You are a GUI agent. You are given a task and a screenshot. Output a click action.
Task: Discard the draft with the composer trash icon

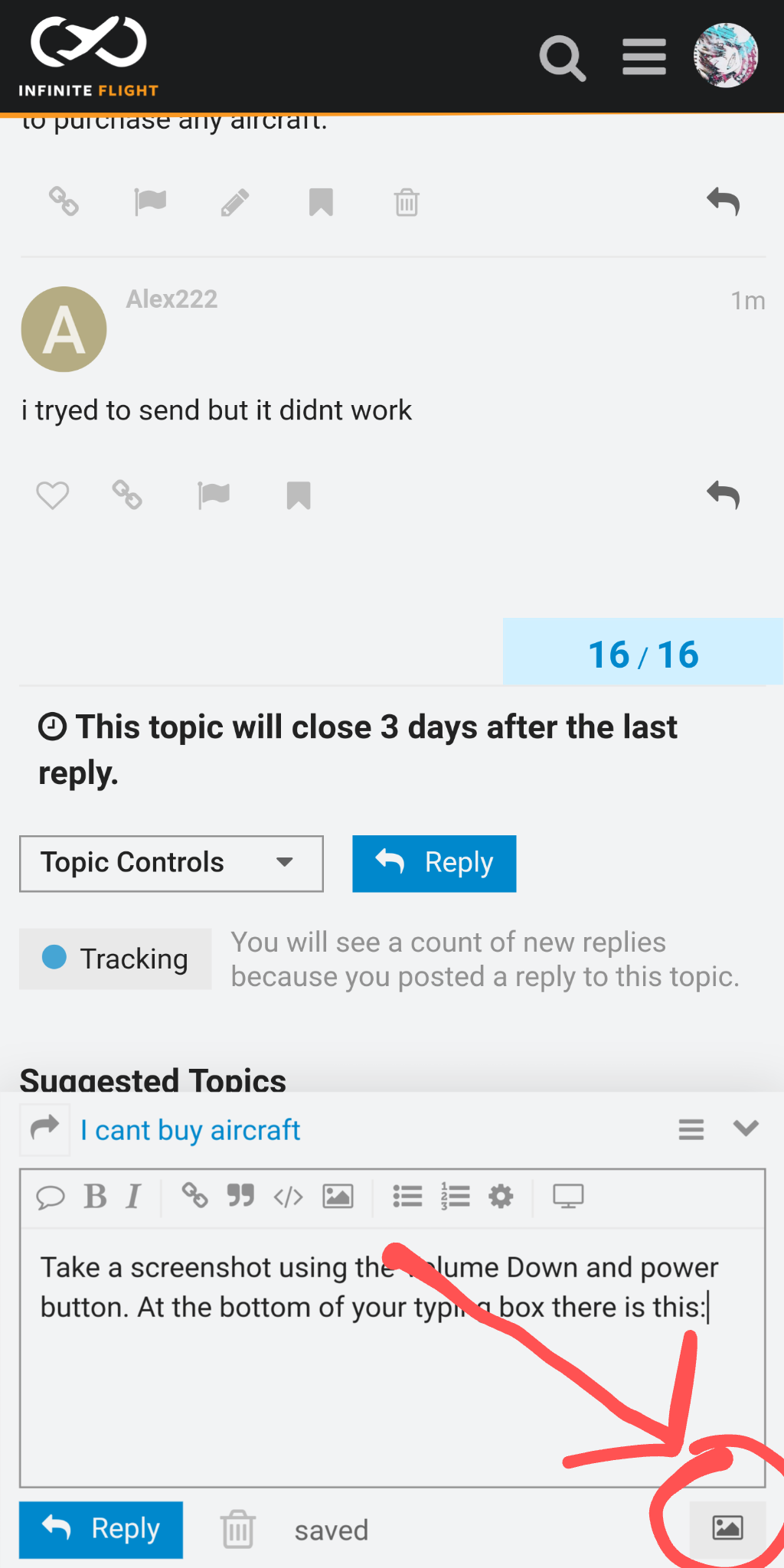point(238,1530)
